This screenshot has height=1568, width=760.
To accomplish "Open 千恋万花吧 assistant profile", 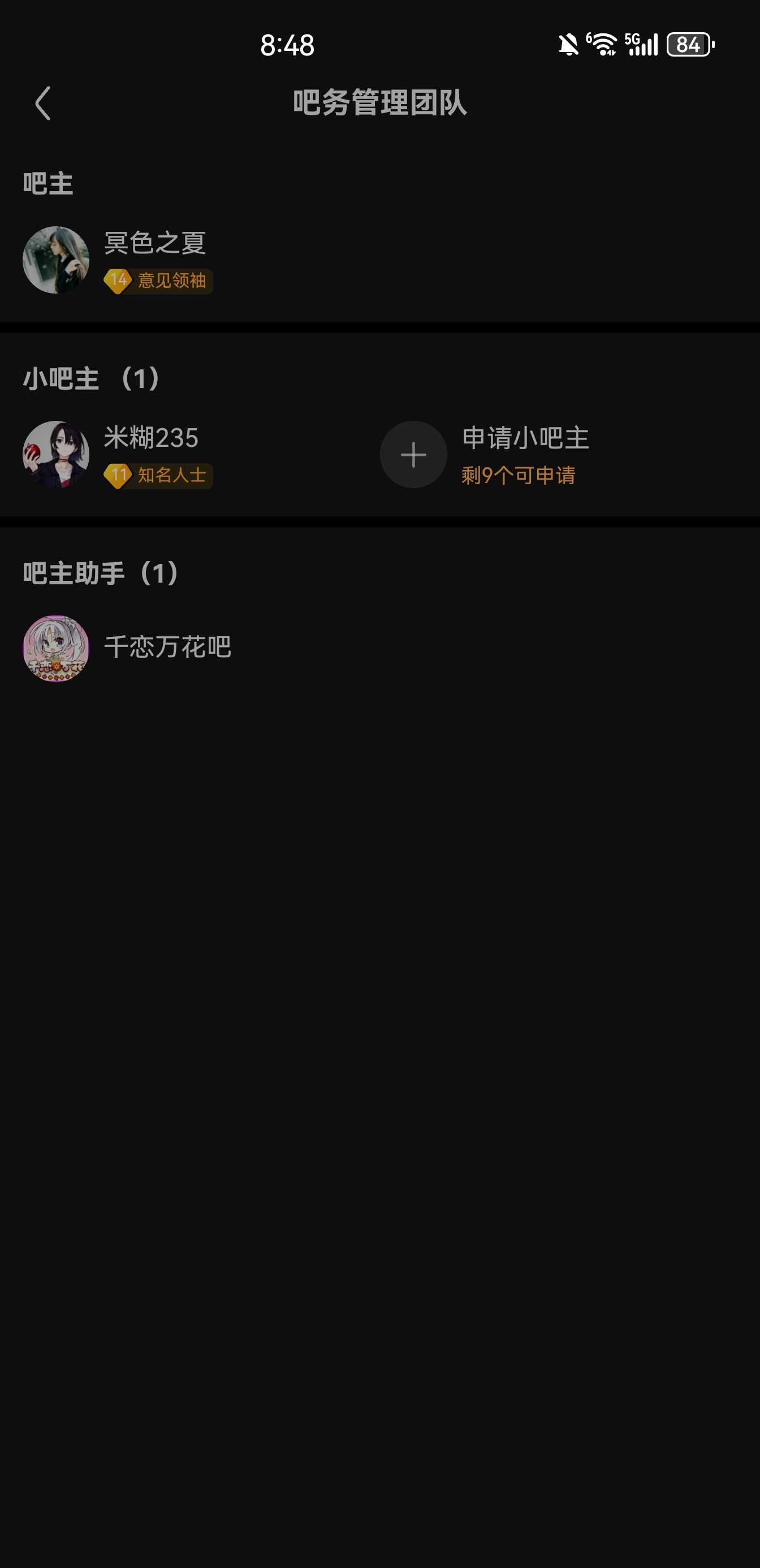I will (x=56, y=648).
